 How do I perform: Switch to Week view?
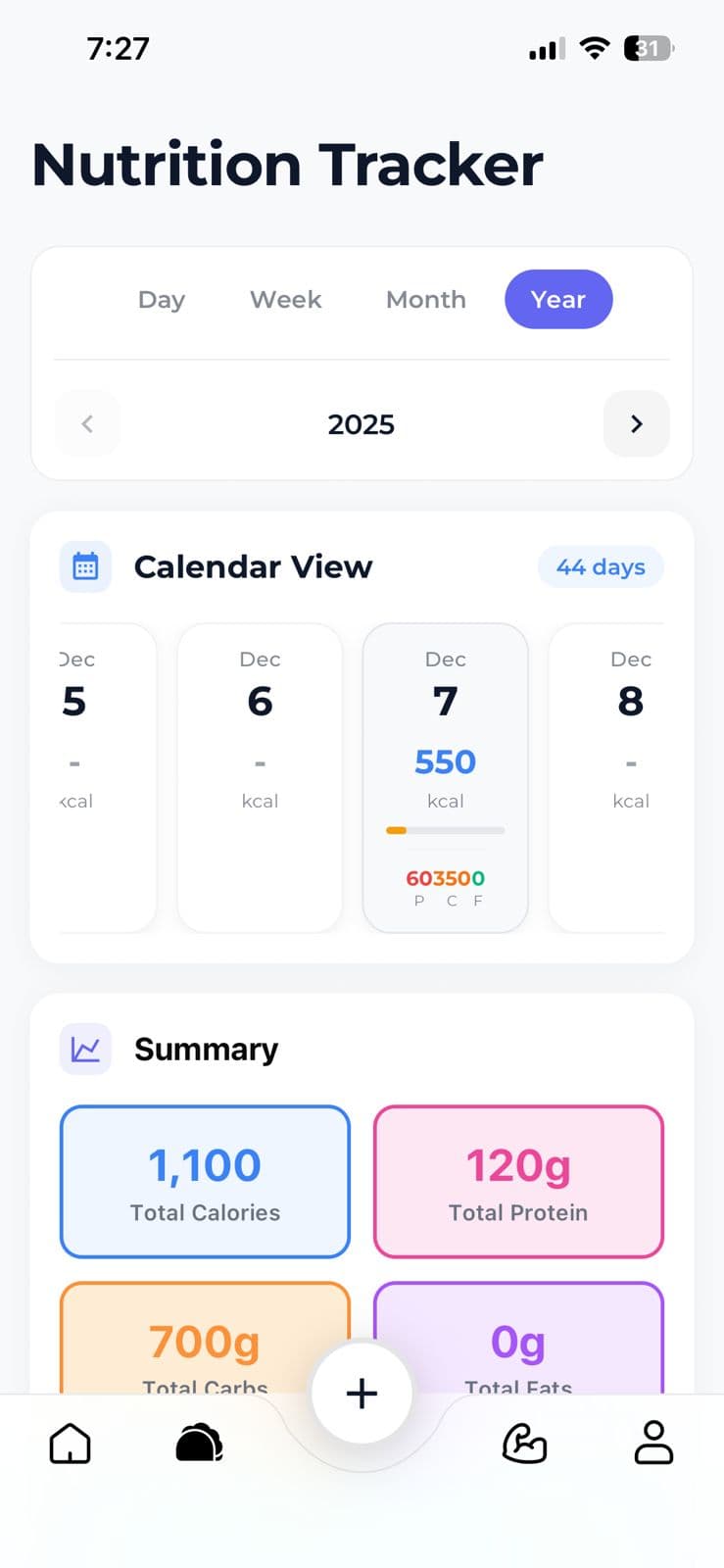pos(285,300)
